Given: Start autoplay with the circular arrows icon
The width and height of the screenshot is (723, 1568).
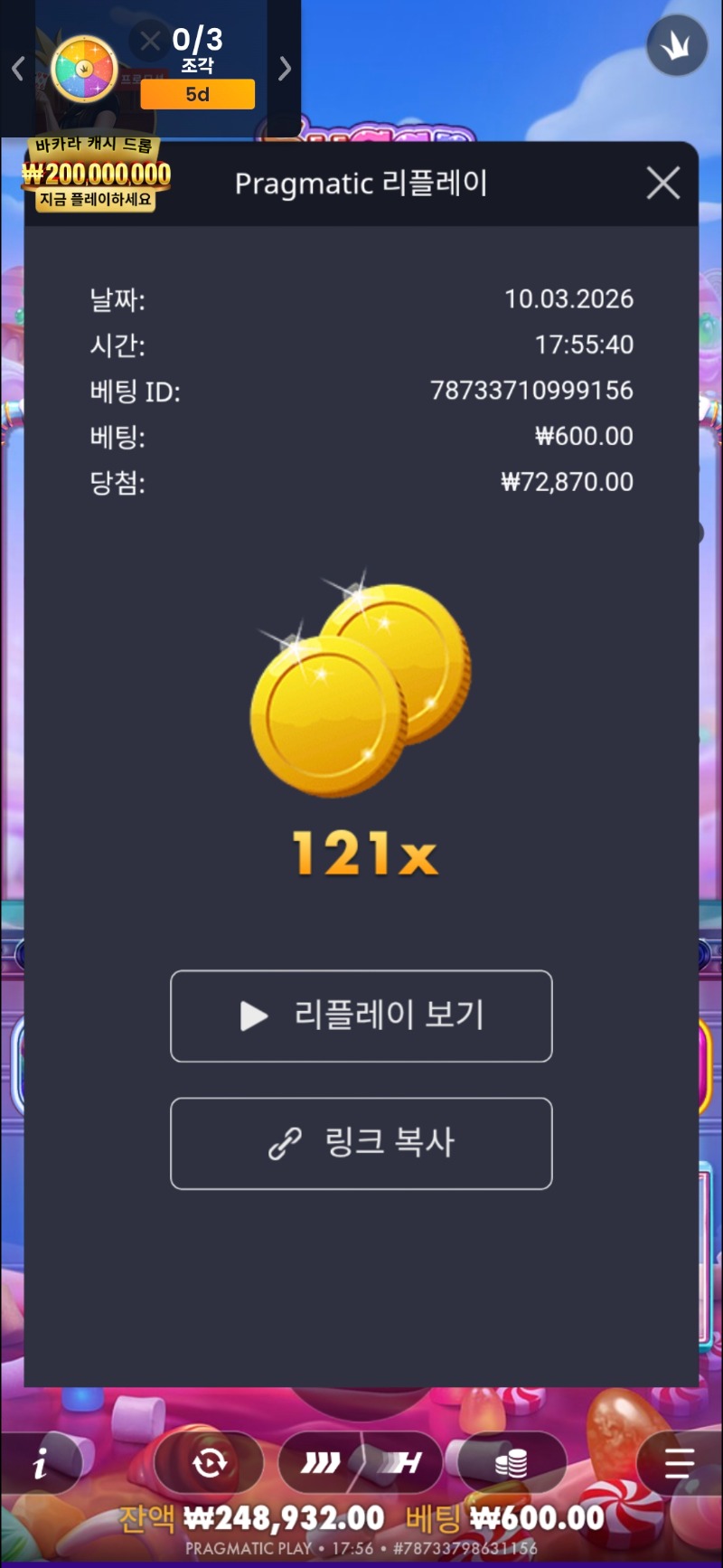Looking at the screenshot, I should (209, 1462).
